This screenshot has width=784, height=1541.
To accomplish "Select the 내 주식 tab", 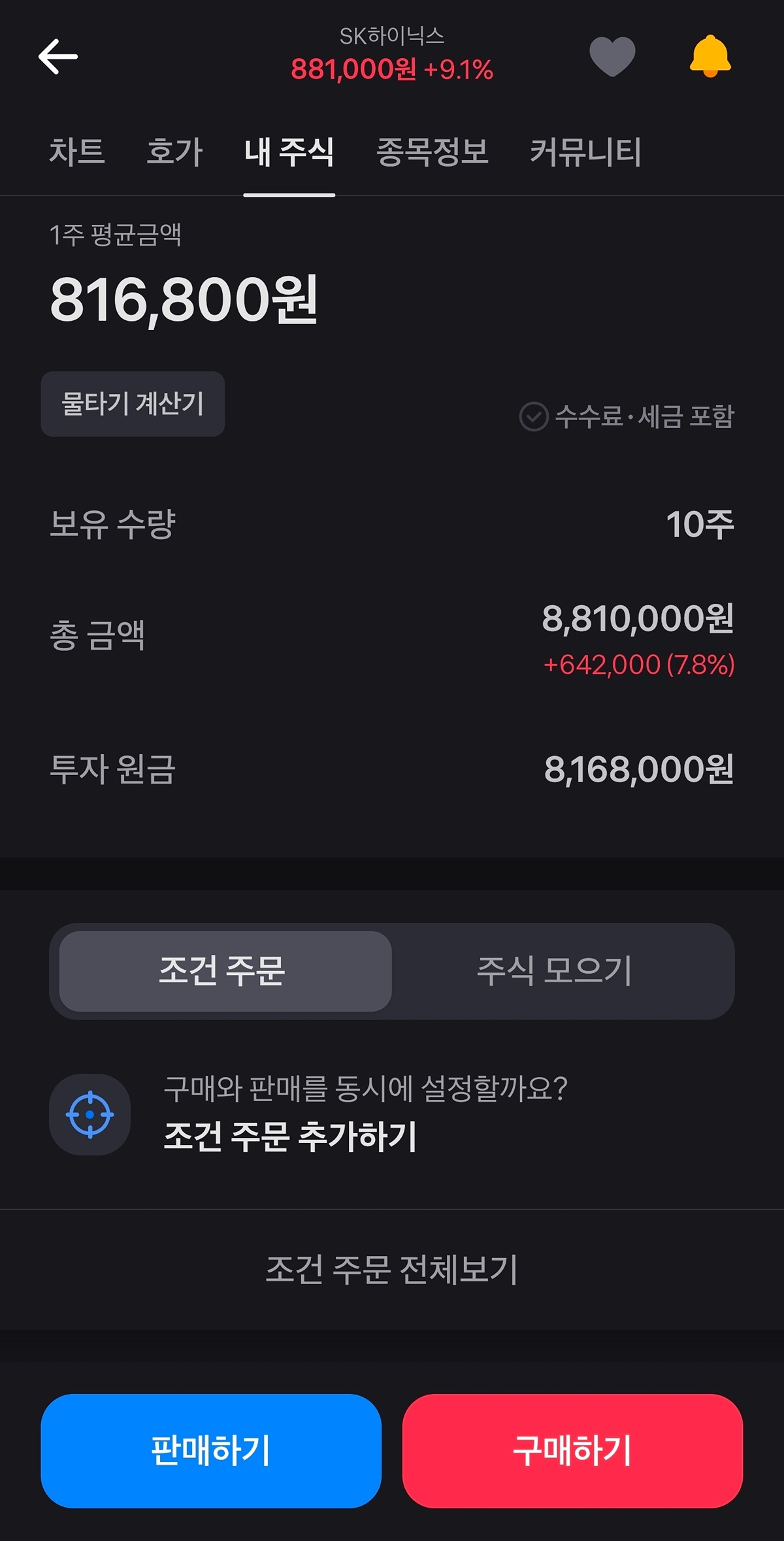I will (289, 152).
